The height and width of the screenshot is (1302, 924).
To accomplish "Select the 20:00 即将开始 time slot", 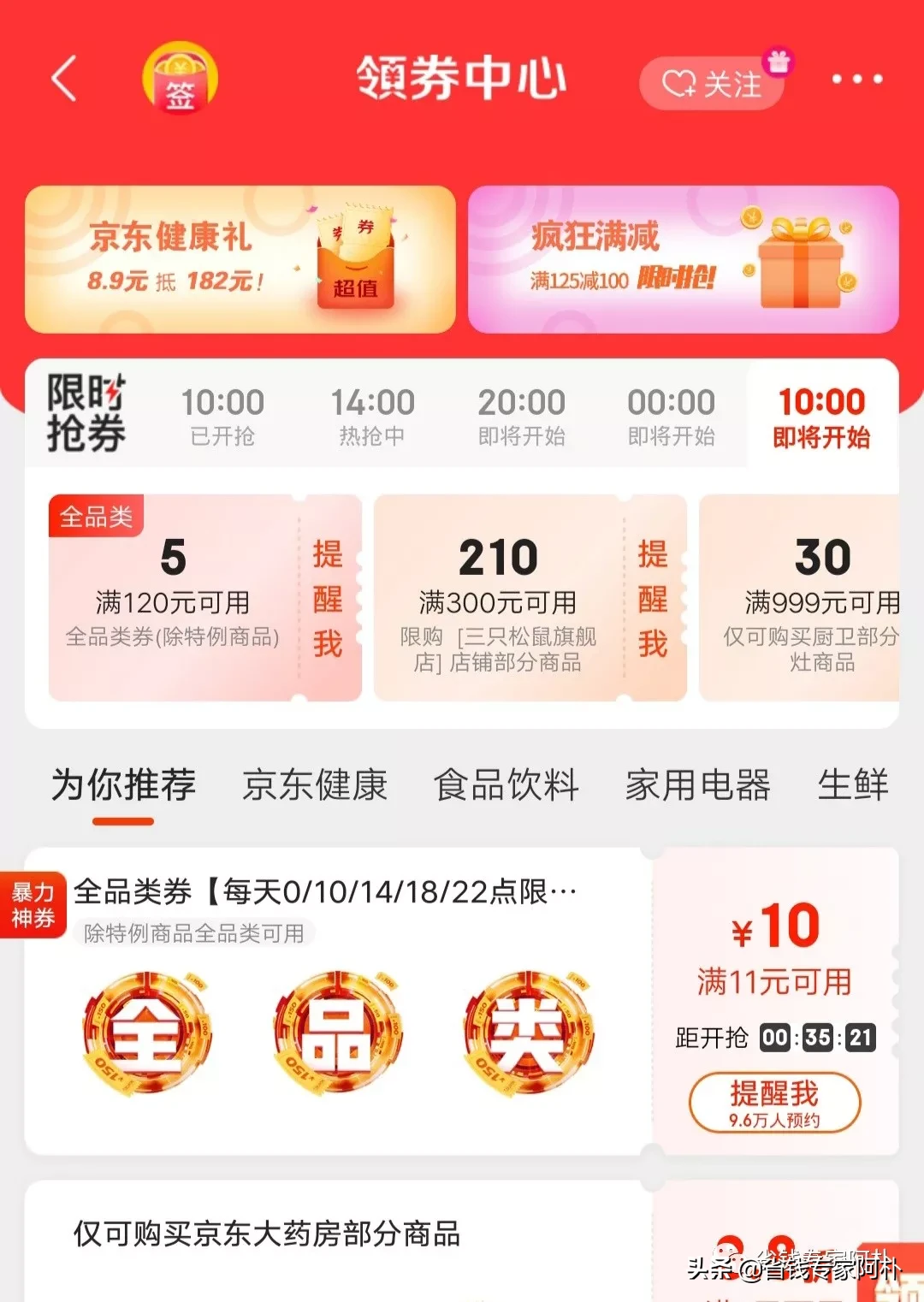I will pyautogui.click(x=521, y=416).
